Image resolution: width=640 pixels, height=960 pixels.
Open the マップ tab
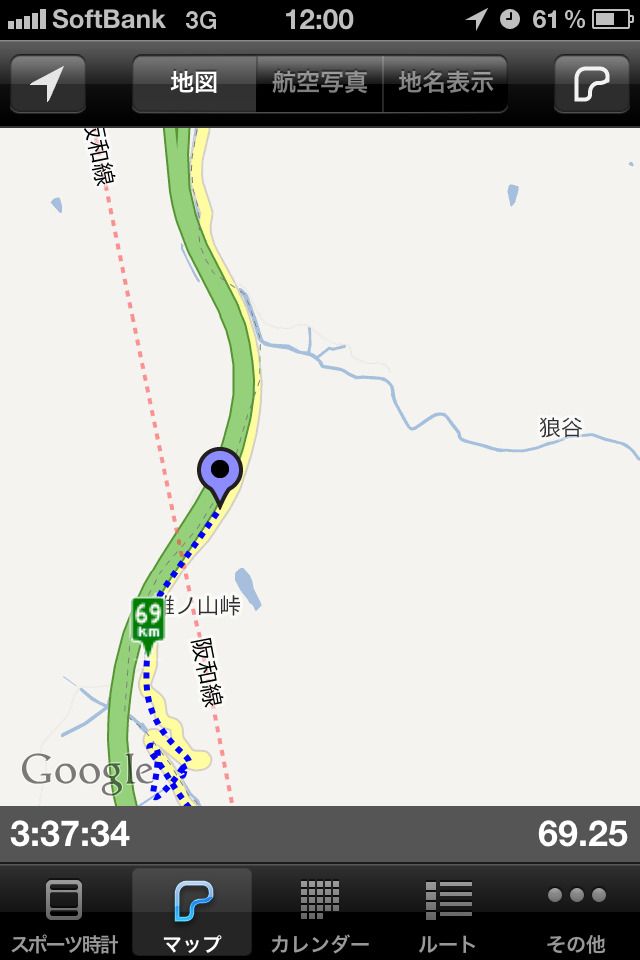click(x=192, y=914)
